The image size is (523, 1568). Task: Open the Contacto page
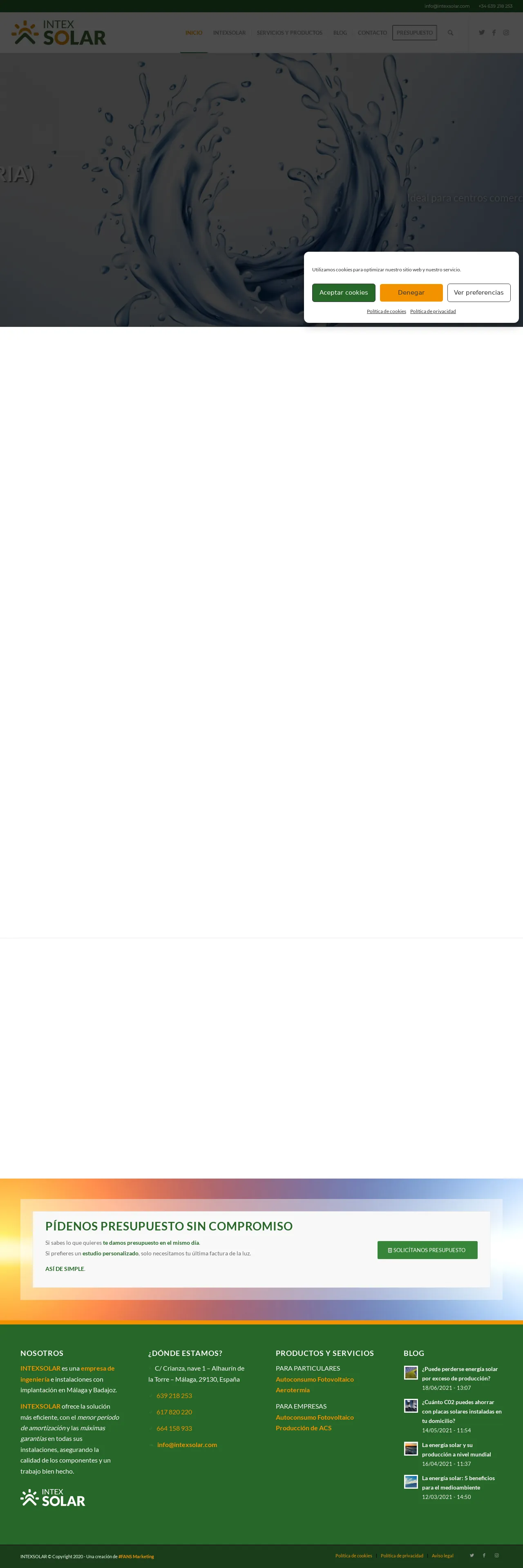[x=372, y=33]
